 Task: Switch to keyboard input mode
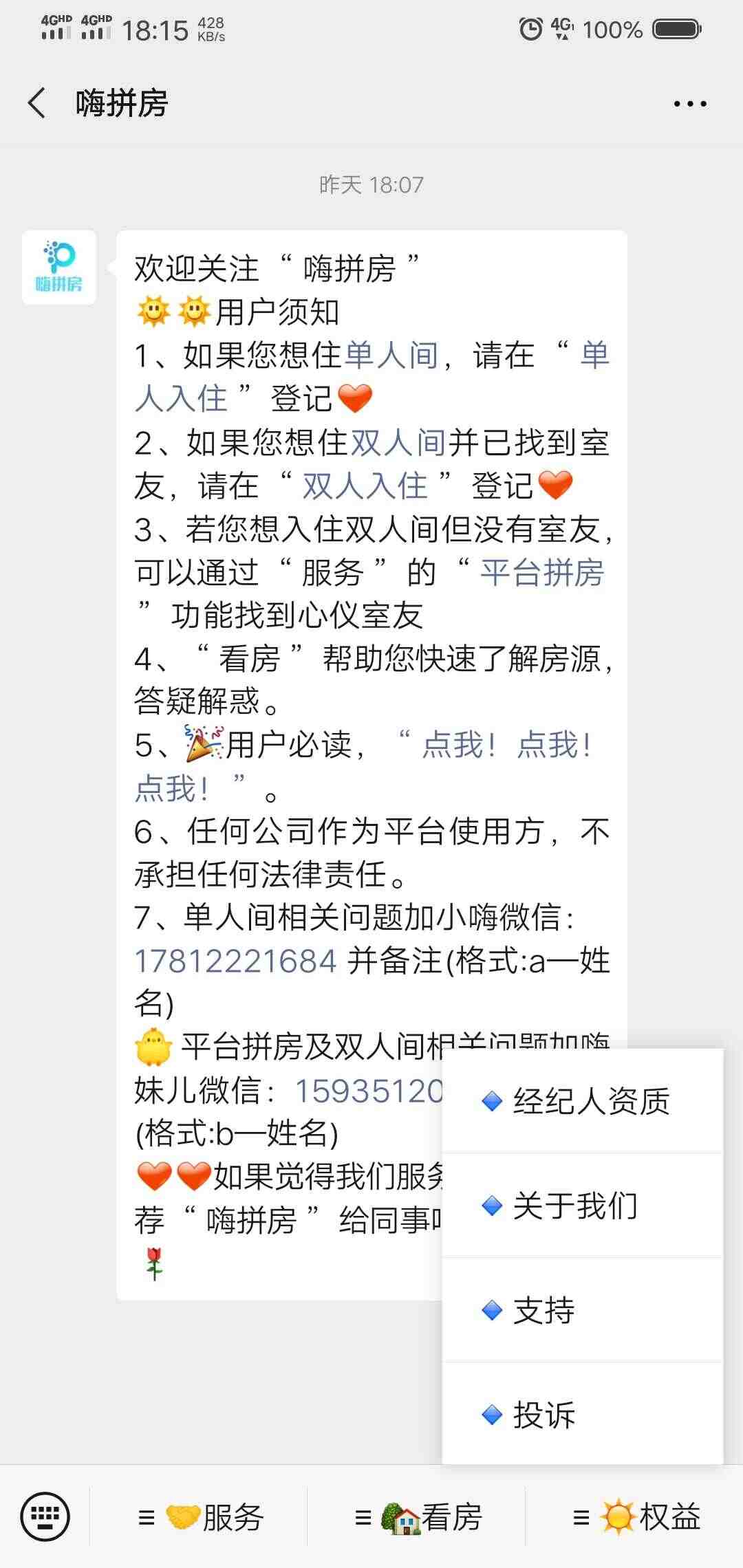coord(45,1516)
